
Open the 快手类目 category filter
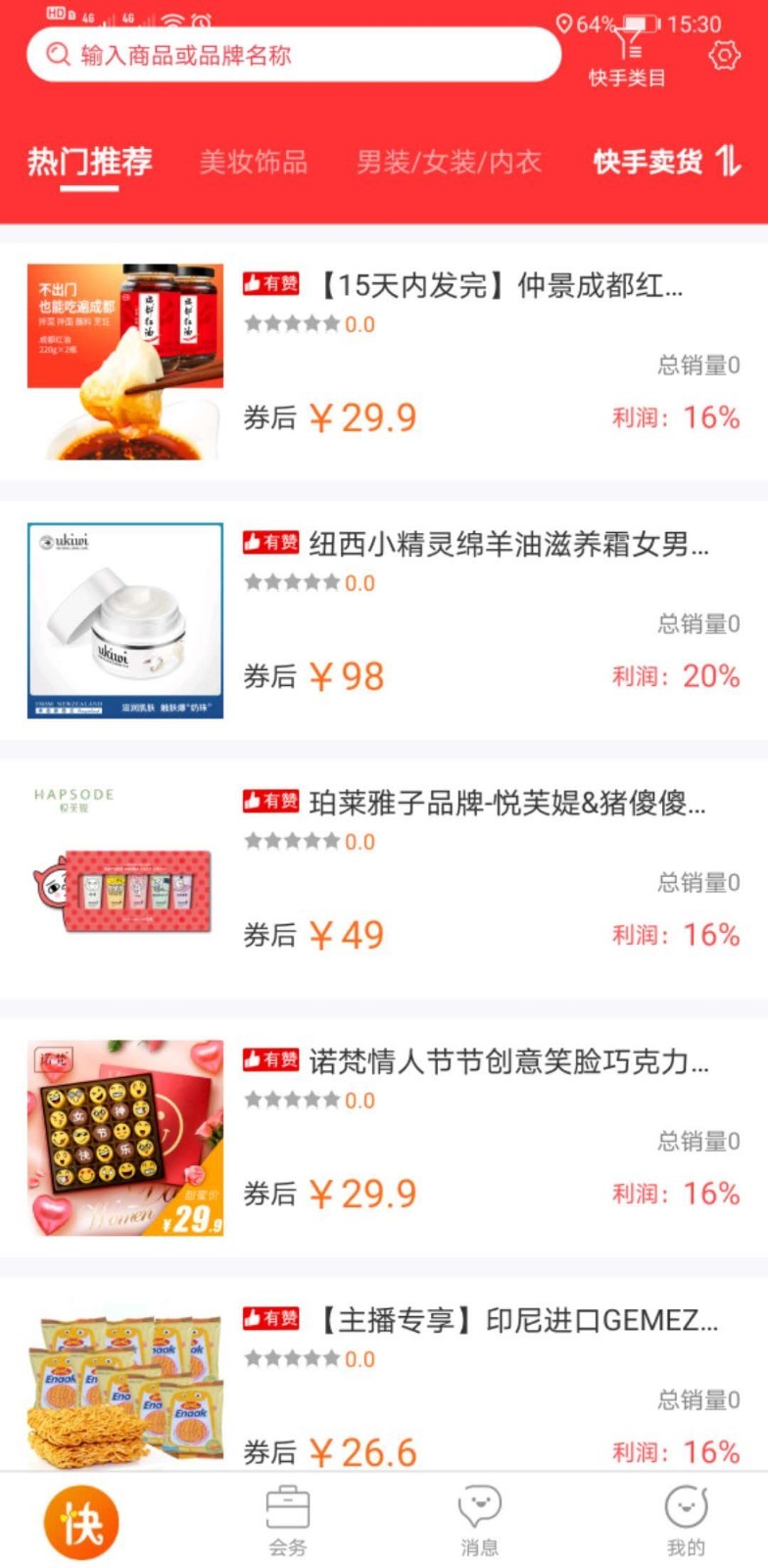627,57
